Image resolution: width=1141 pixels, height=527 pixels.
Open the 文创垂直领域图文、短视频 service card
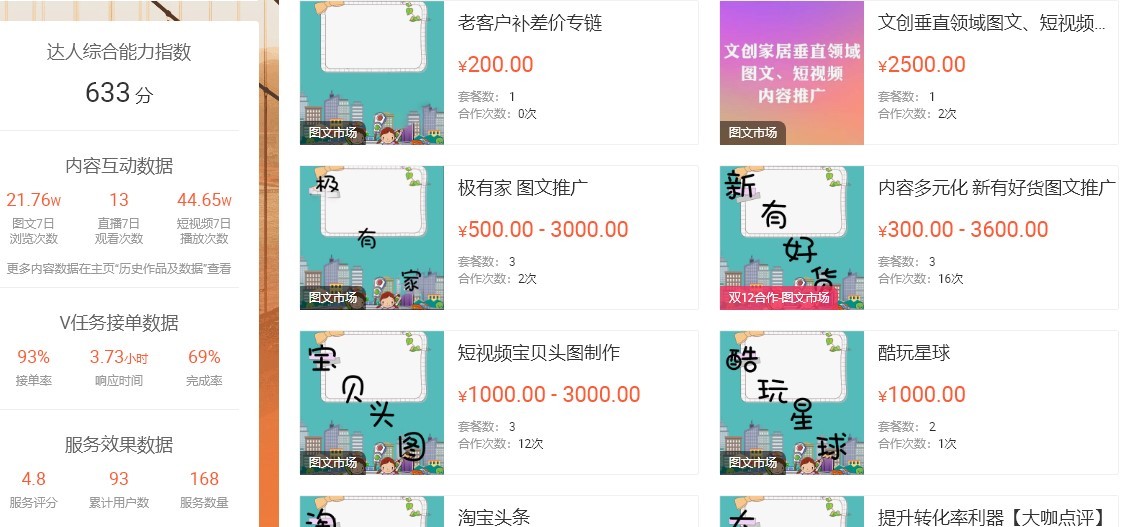coord(990,23)
